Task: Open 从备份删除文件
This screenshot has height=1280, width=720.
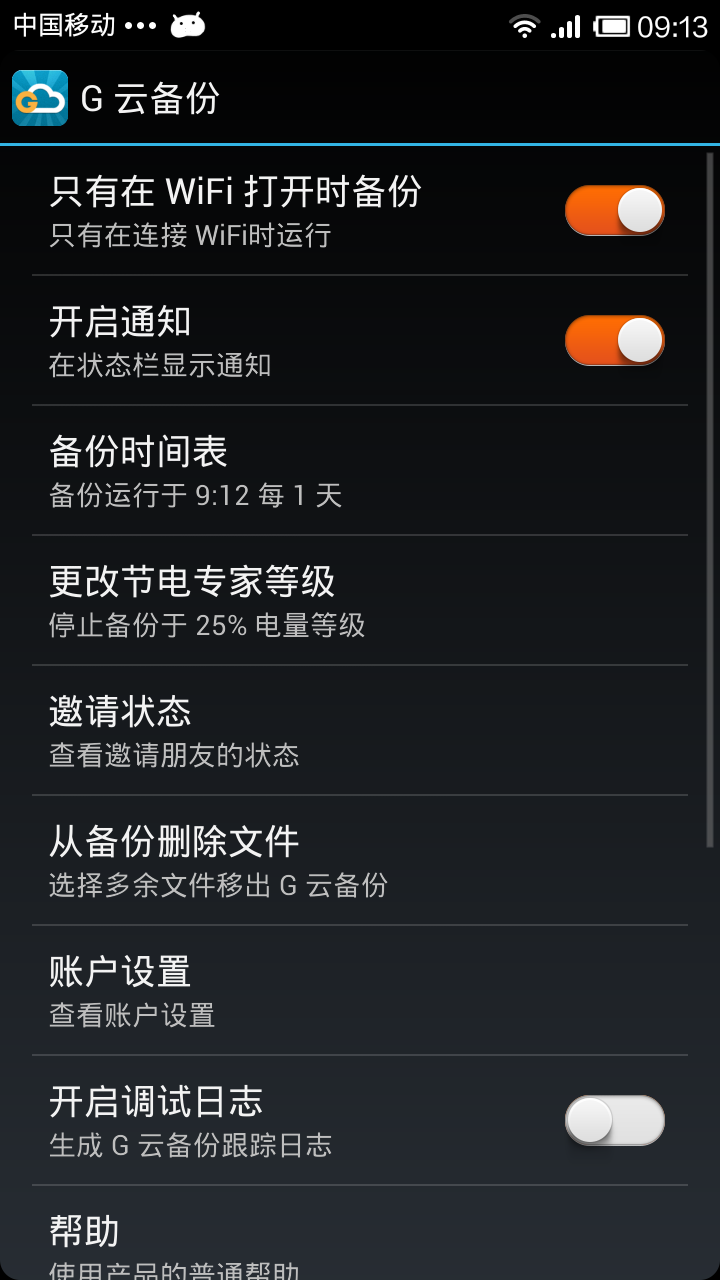Action: pyautogui.click(x=360, y=860)
